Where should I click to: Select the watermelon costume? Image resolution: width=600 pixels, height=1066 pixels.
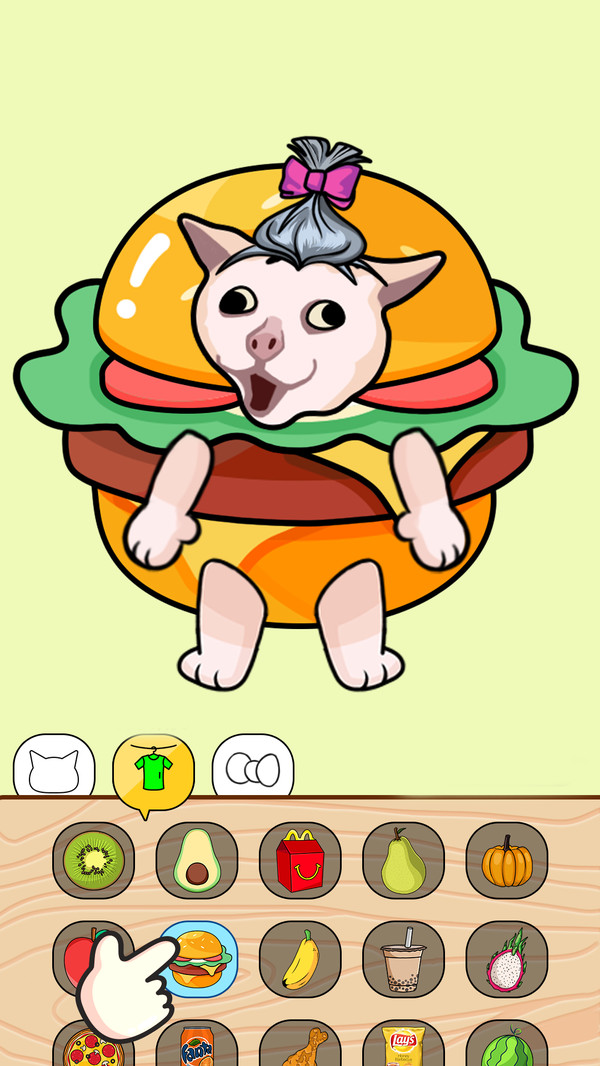point(507,1046)
